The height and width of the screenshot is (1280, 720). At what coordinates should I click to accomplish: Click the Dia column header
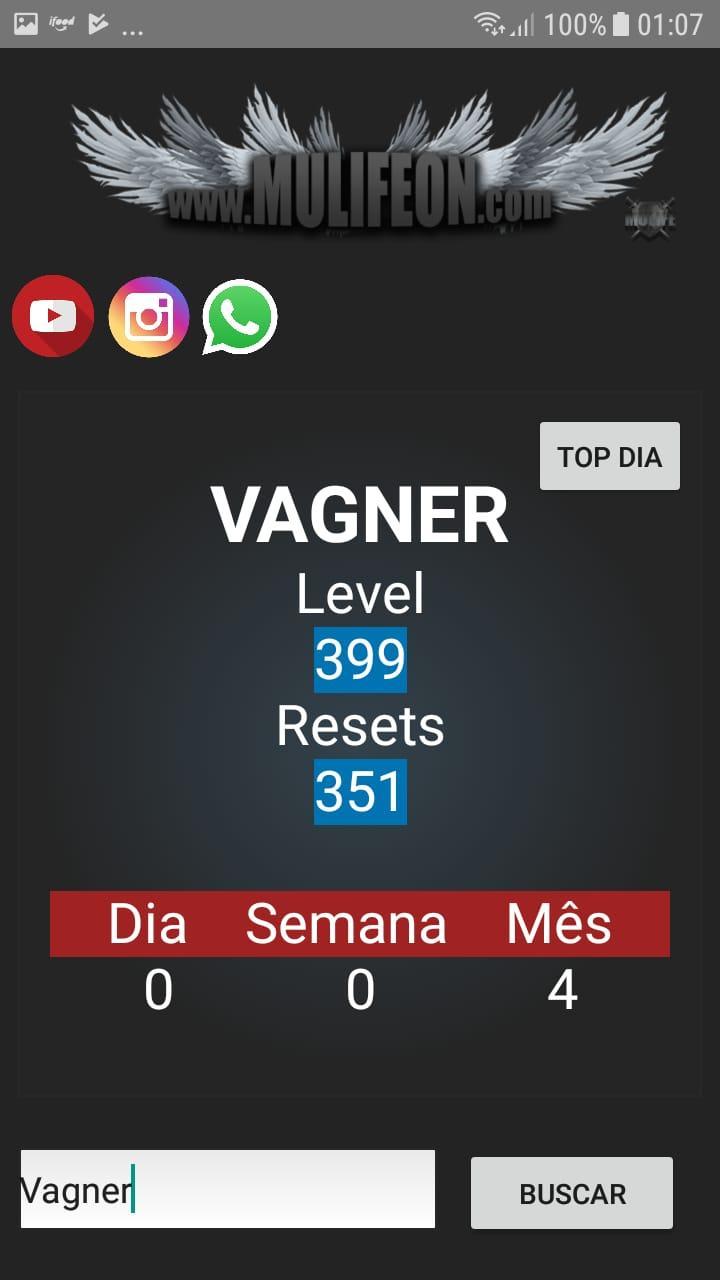coord(150,924)
